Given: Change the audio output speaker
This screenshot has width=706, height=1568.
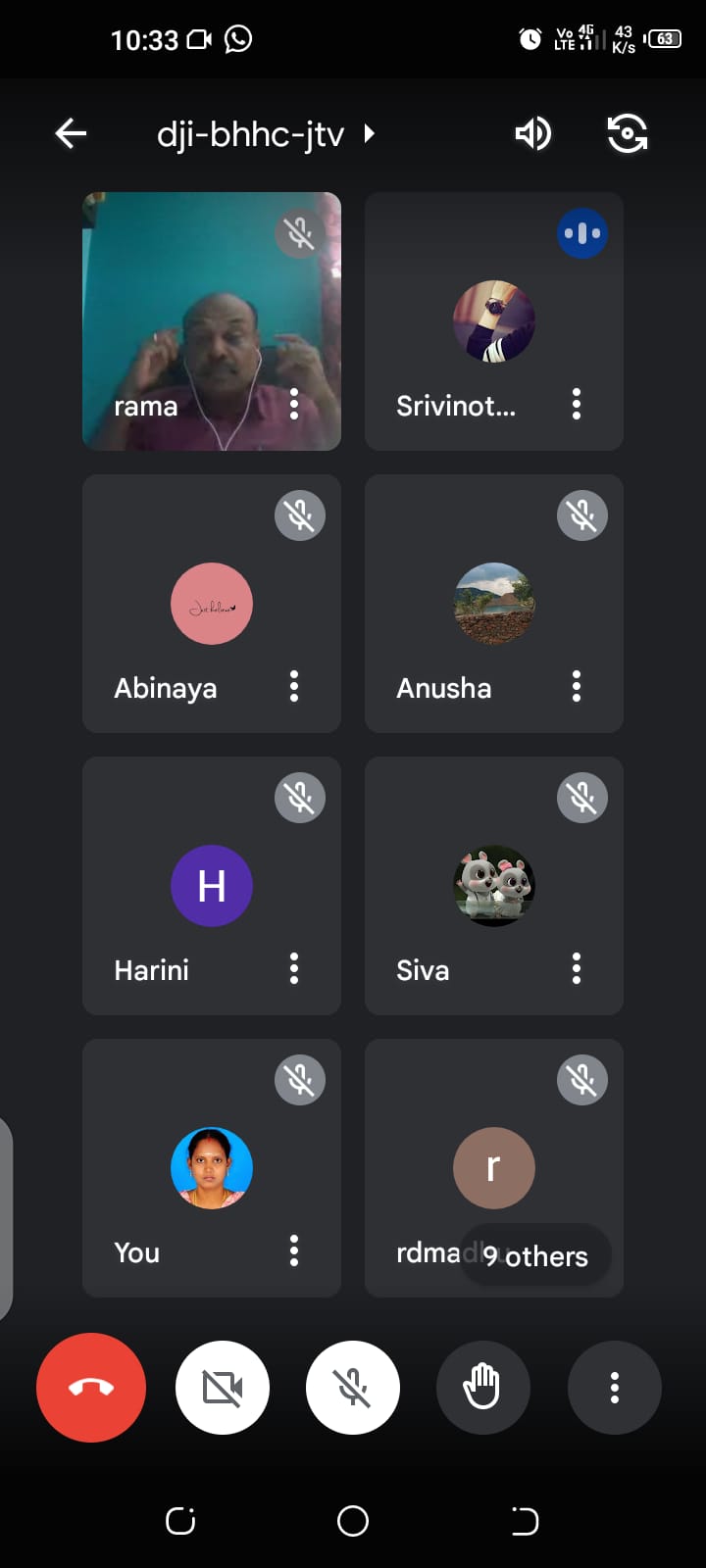Looking at the screenshot, I should 533,133.
